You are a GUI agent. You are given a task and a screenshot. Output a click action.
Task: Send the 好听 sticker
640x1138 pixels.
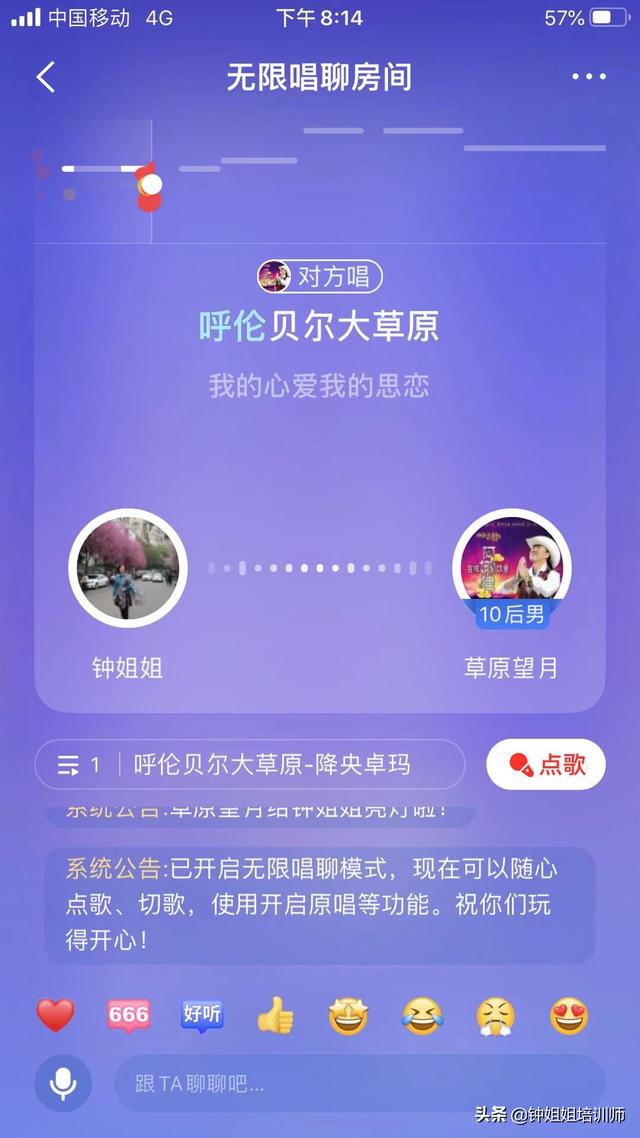[202, 1016]
